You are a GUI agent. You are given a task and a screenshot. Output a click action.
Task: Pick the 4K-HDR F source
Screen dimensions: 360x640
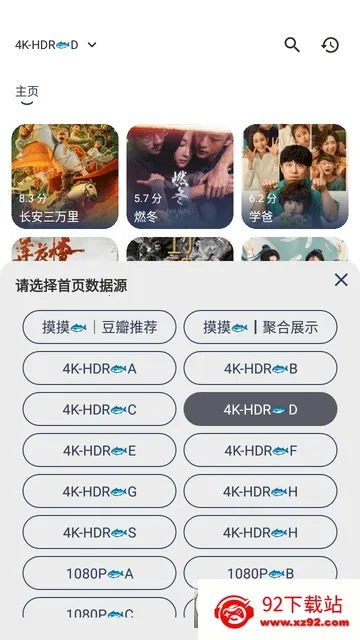pyautogui.click(x=260, y=450)
